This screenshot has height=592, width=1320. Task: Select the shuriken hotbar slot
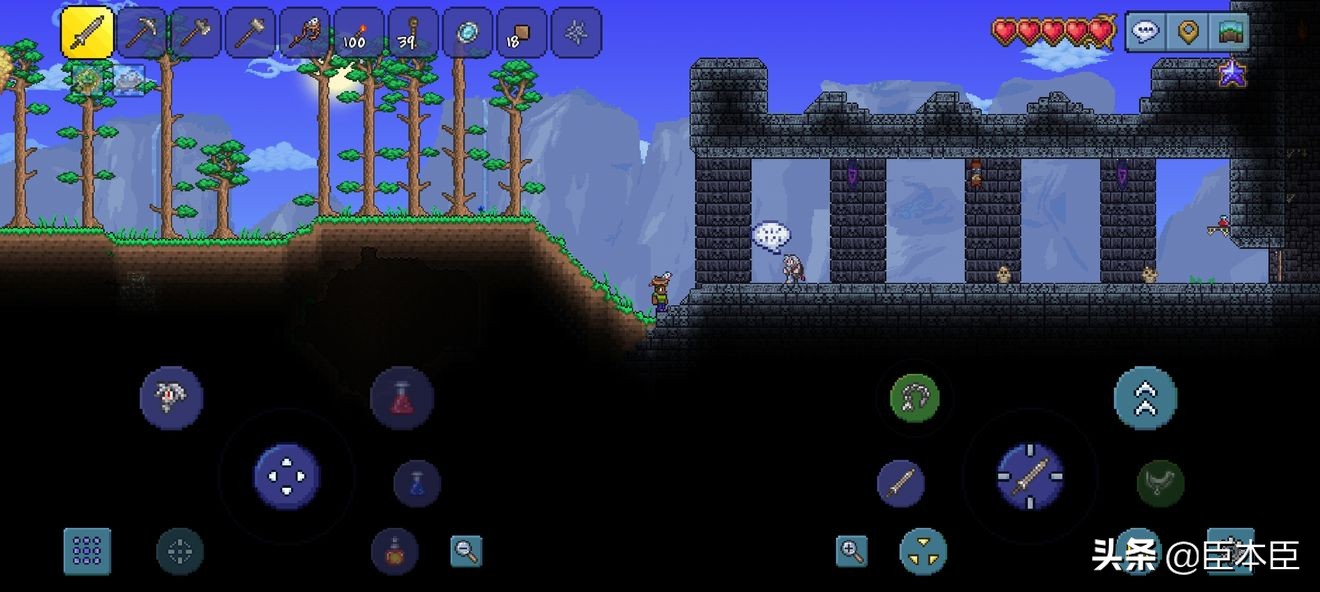pyautogui.click(x=576, y=33)
